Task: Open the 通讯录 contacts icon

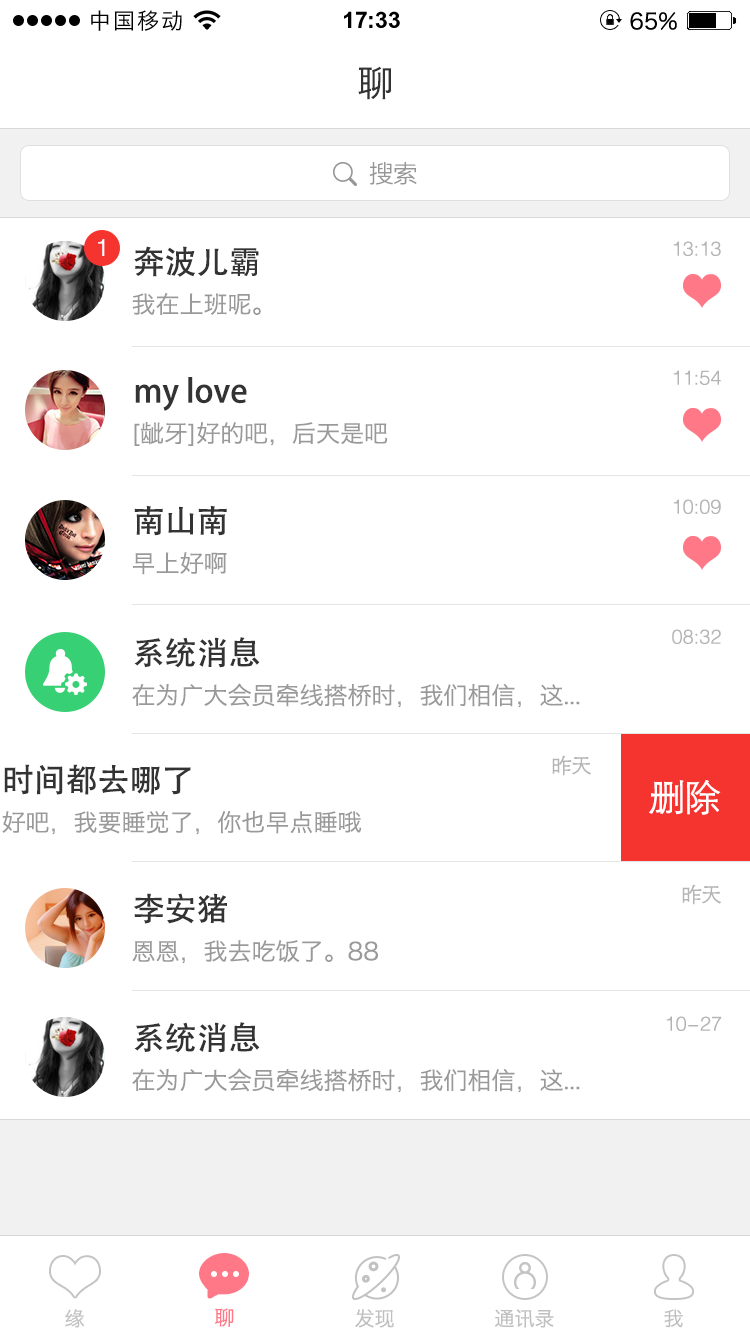Action: click(524, 1274)
